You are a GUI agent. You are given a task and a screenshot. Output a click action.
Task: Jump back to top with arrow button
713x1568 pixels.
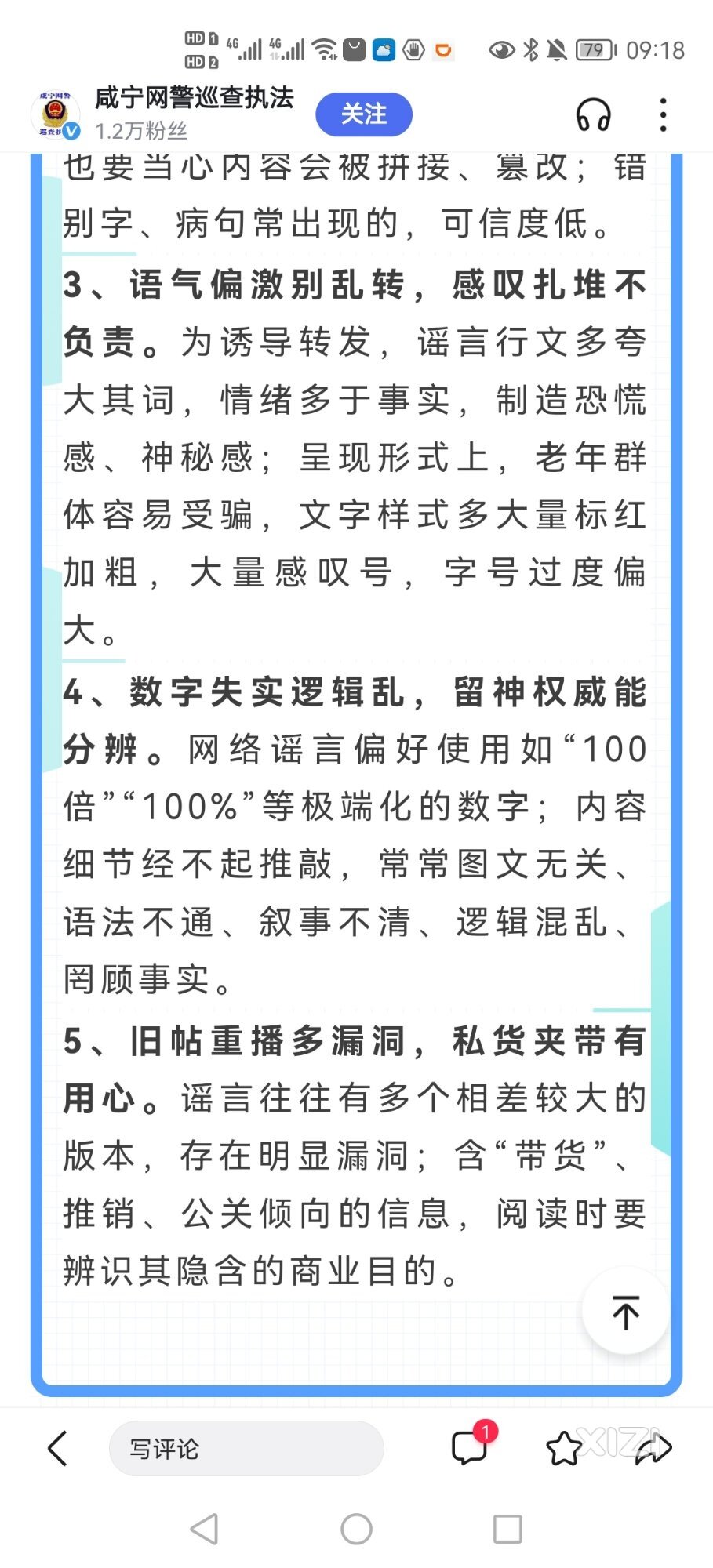click(625, 1312)
